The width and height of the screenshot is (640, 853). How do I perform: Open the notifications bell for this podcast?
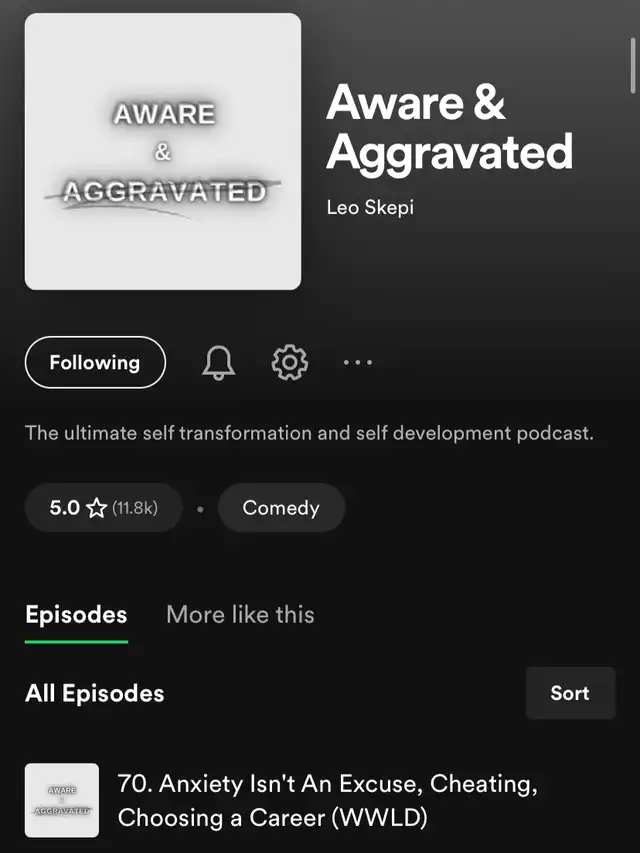coord(218,362)
